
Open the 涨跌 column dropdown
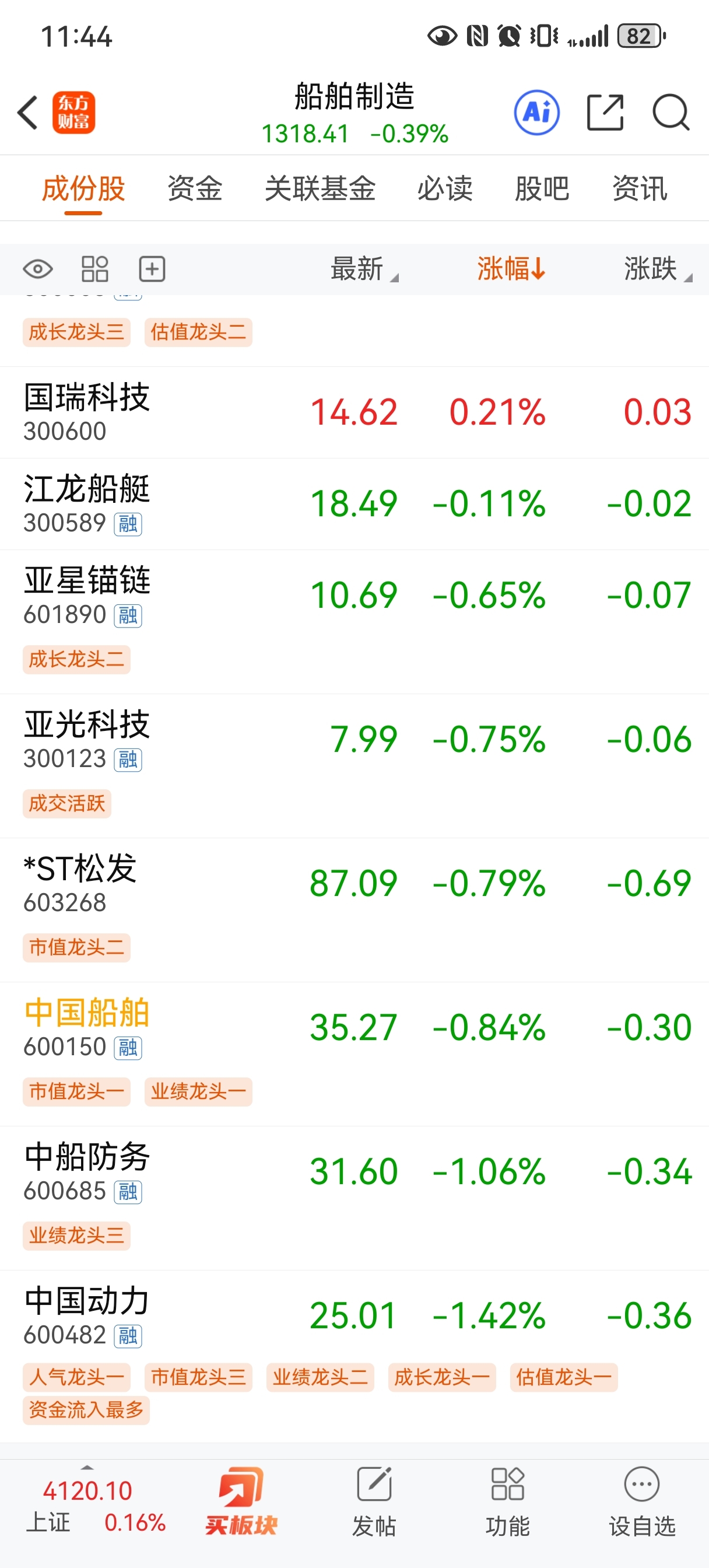pyautogui.click(x=657, y=268)
